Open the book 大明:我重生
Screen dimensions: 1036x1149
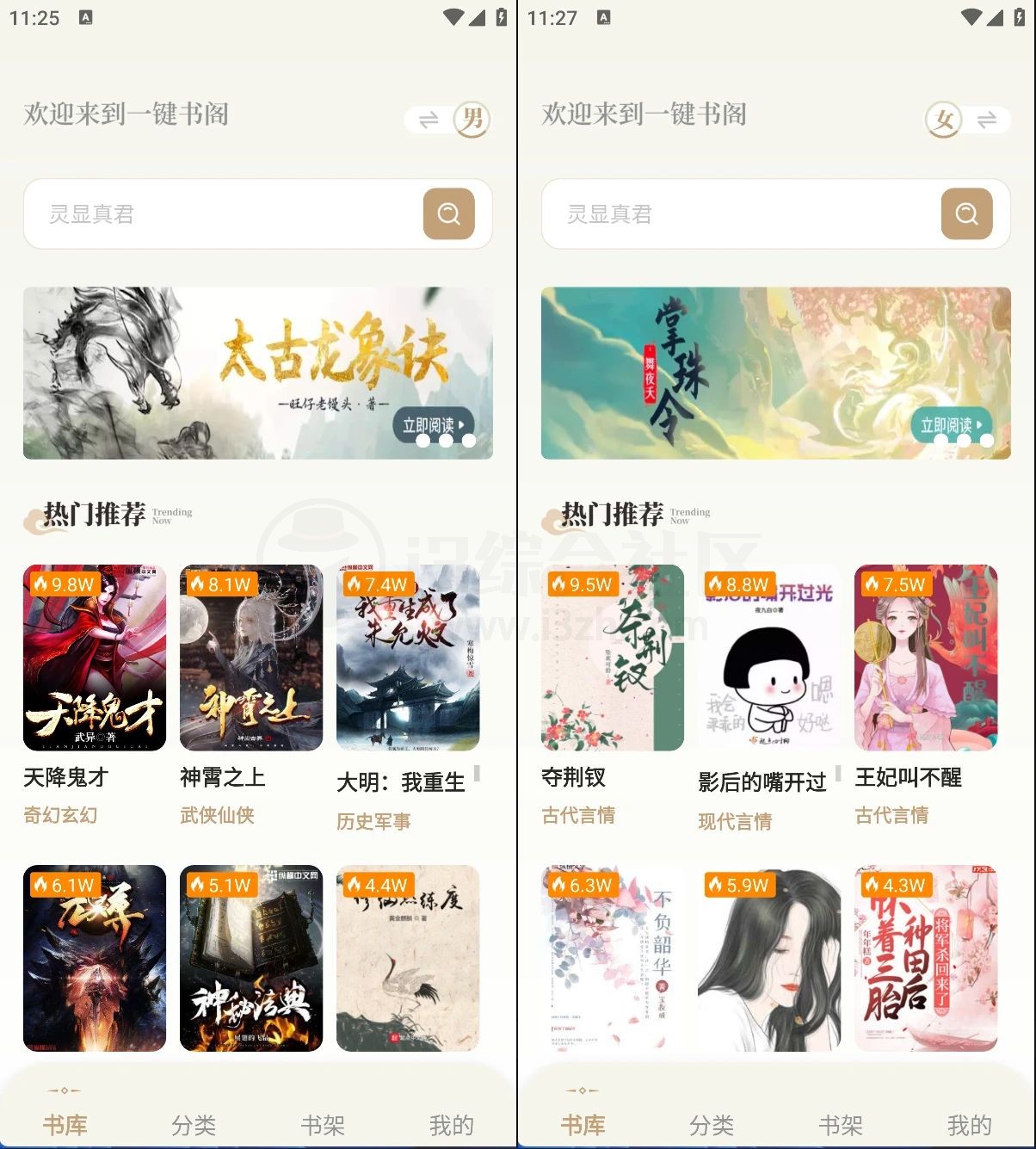pos(408,658)
